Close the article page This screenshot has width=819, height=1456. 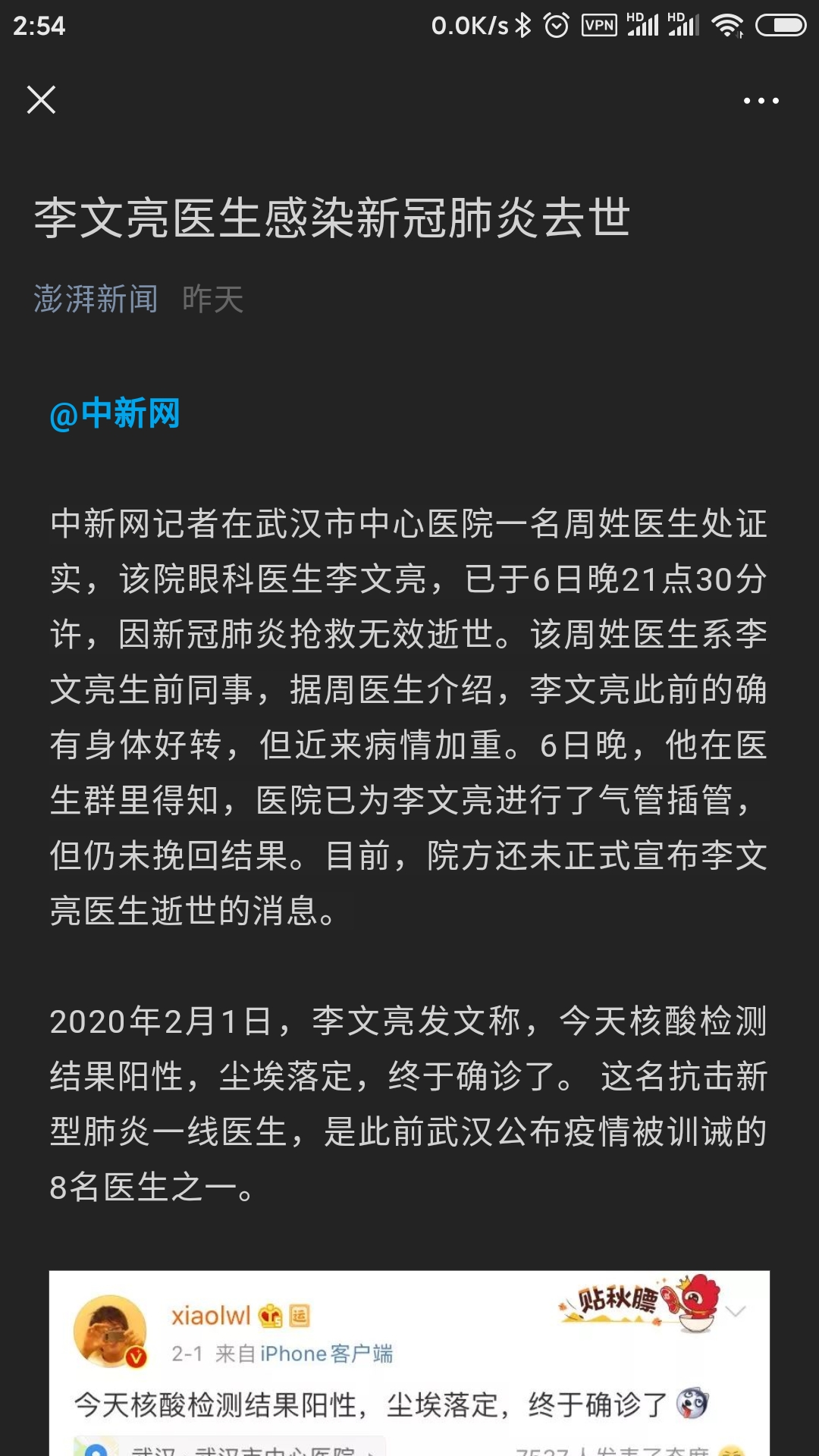click(41, 99)
